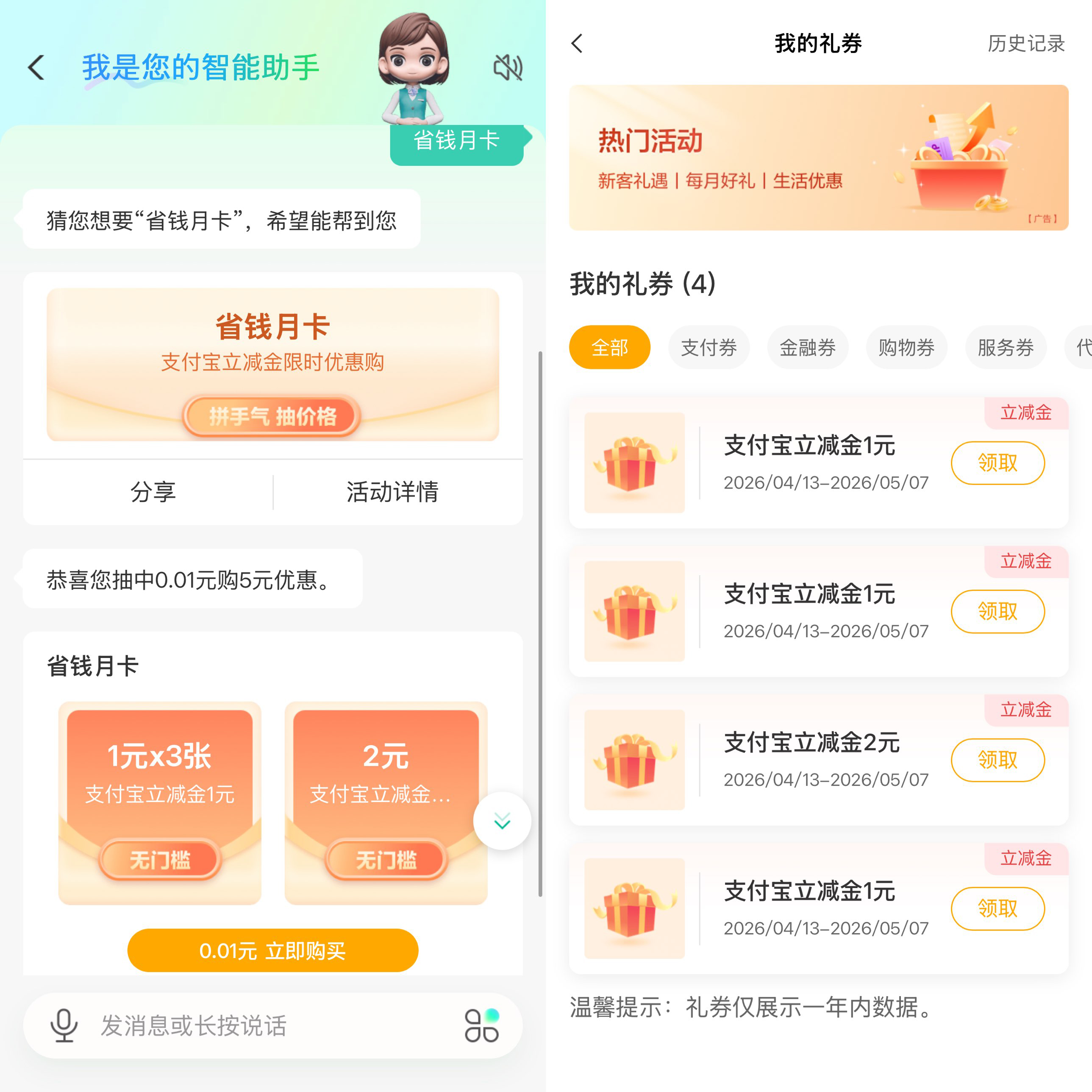Open 历史记录 coupon history
Screen dimensions: 1092x1092
tap(1025, 44)
